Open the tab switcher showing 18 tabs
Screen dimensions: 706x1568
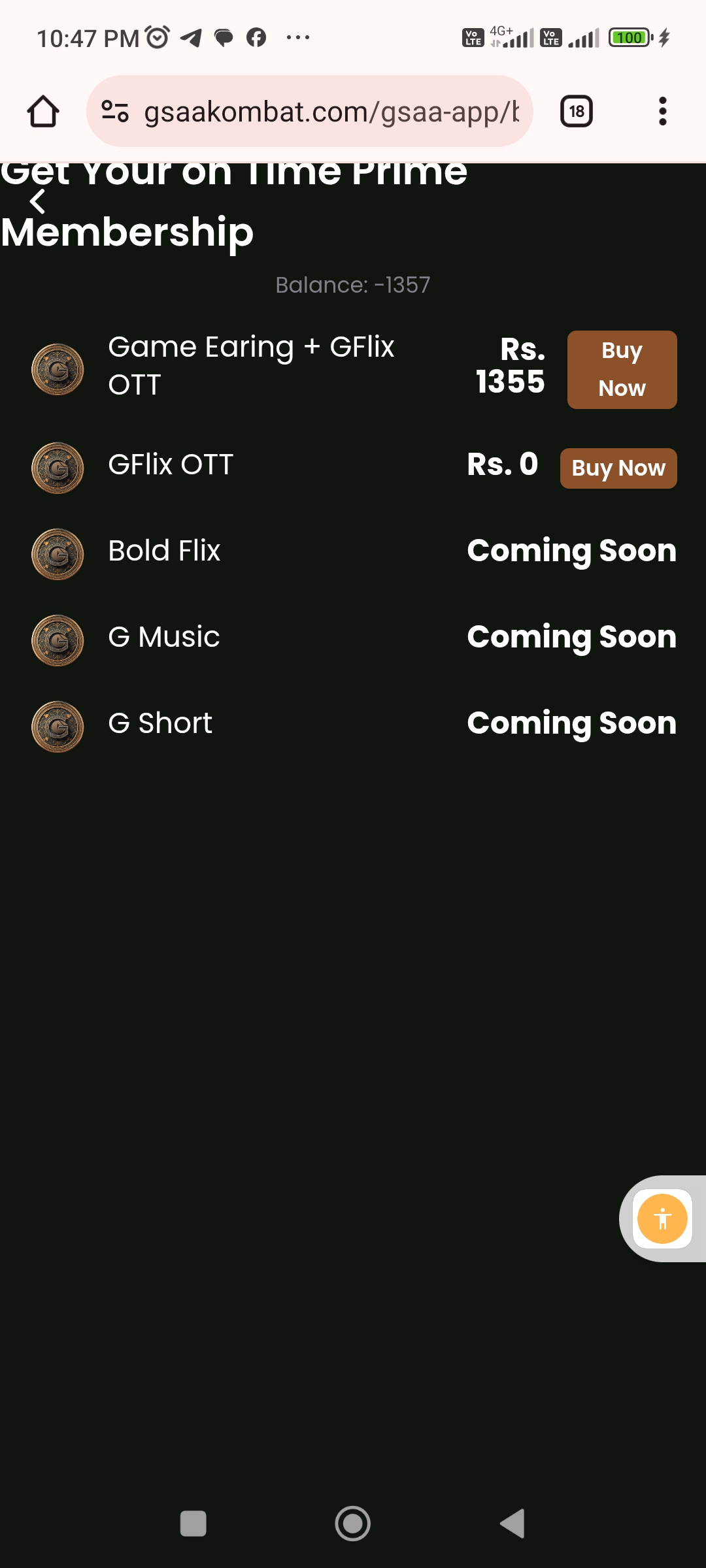(x=576, y=112)
